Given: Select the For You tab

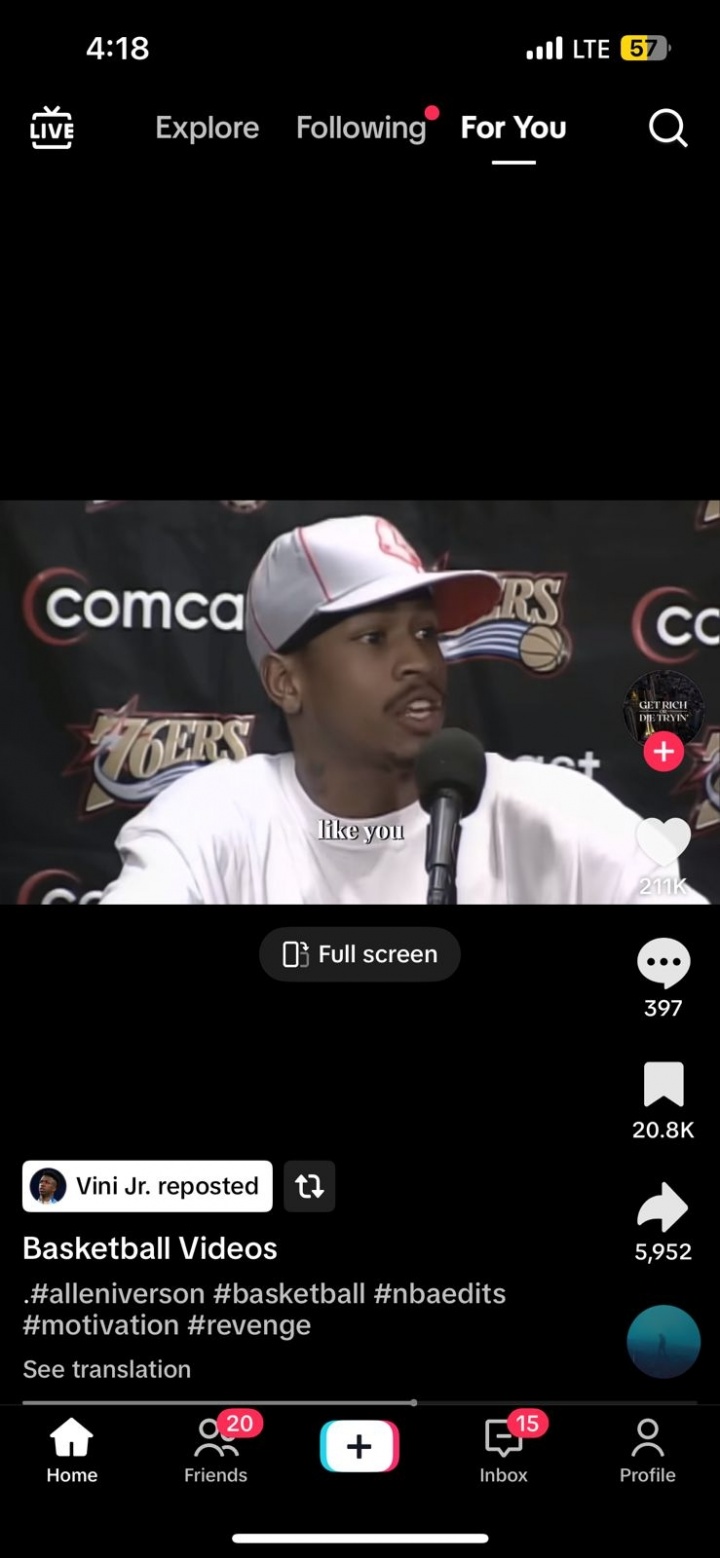Looking at the screenshot, I should pos(513,128).
